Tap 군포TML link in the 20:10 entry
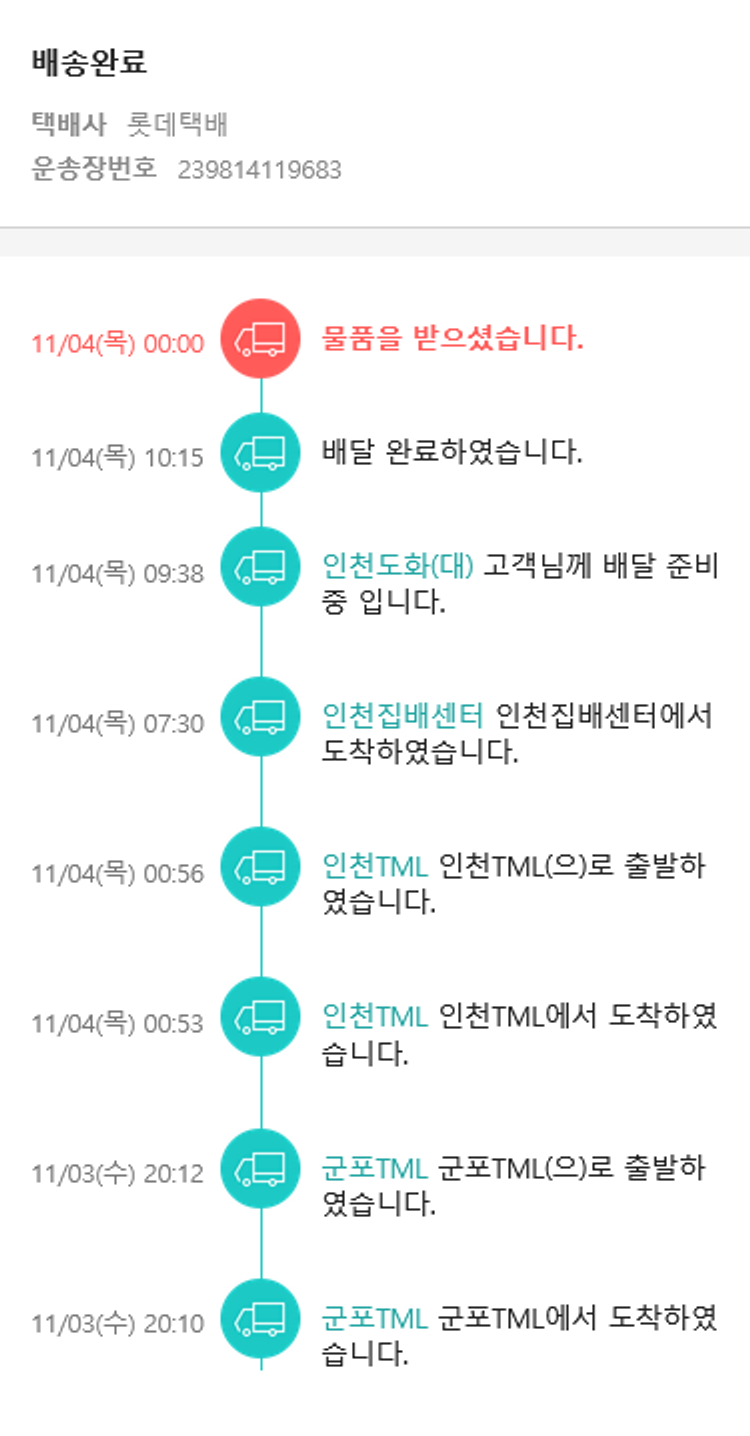The height and width of the screenshot is (1436, 750). point(374,1317)
